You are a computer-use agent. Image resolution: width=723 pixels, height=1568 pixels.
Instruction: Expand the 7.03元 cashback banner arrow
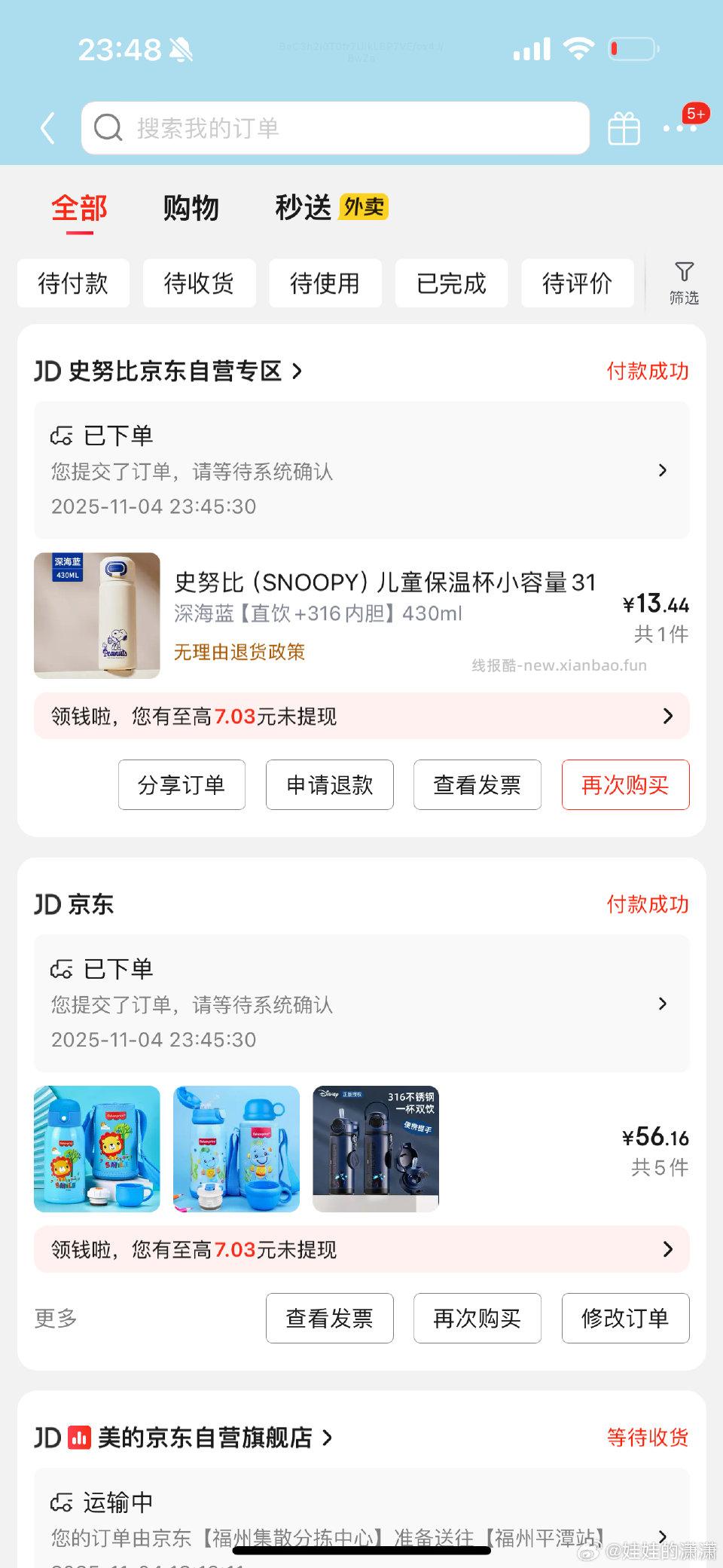(667, 716)
